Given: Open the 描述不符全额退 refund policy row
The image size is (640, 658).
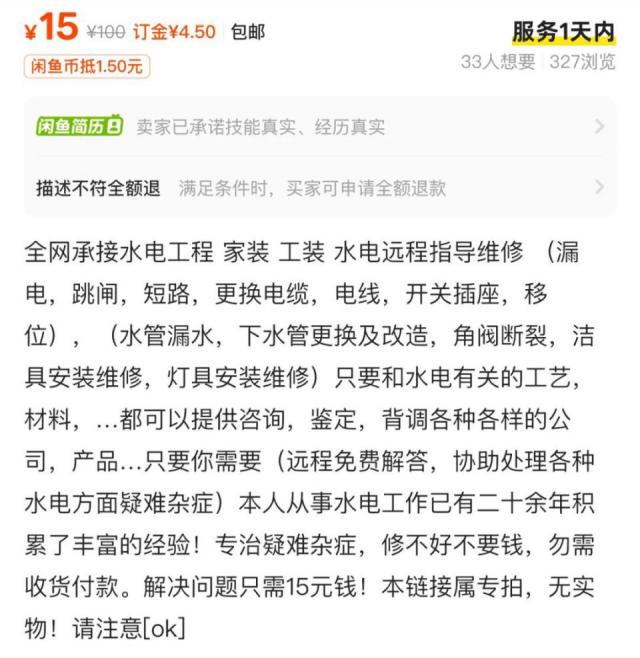Looking at the screenshot, I should [320, 187].
